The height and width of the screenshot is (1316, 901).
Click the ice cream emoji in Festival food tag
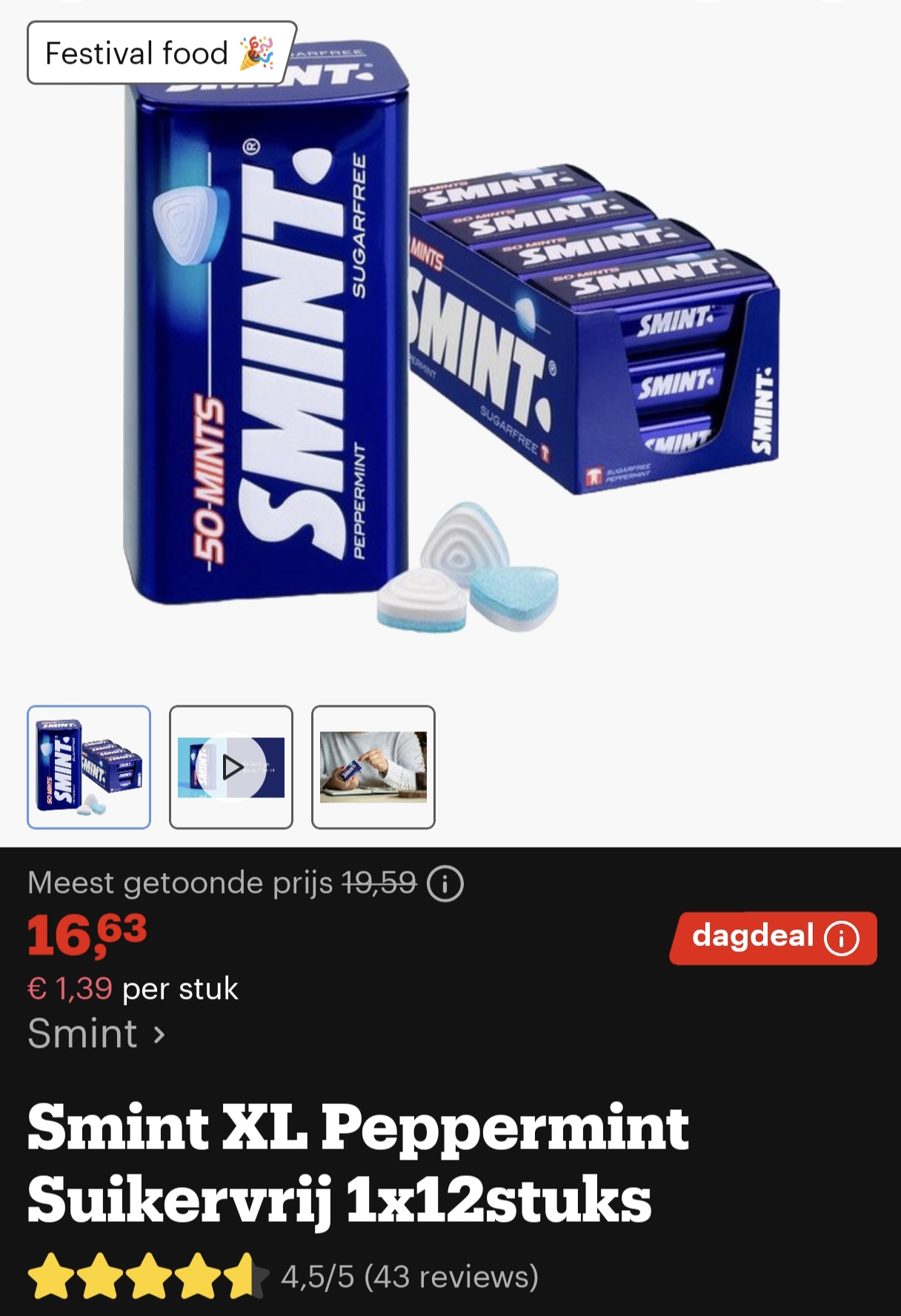coord(257,52)
